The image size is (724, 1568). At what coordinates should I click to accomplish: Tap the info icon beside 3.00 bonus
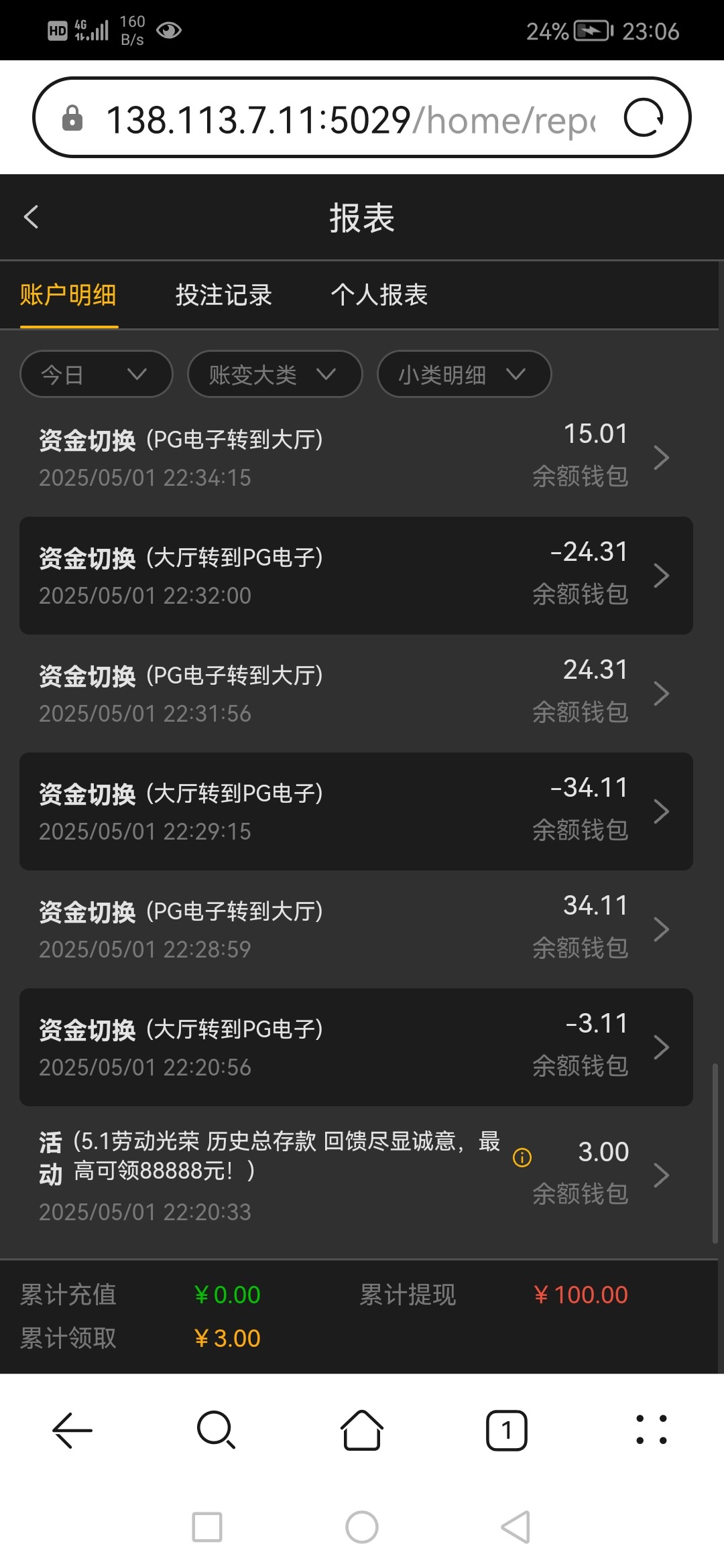[x=522, y=1157]
